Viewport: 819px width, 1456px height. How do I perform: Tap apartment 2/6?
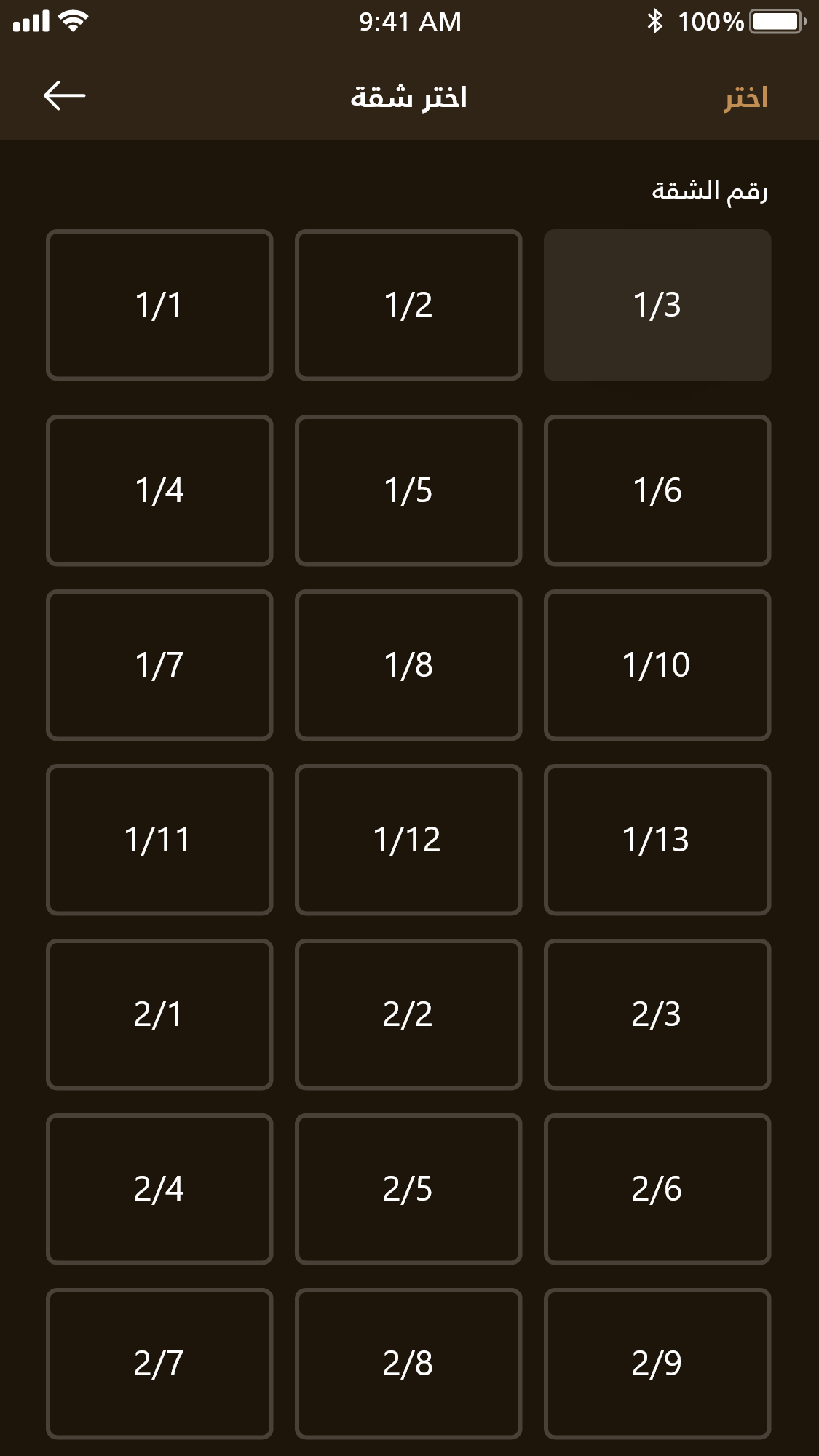(x=657, y=1189)
